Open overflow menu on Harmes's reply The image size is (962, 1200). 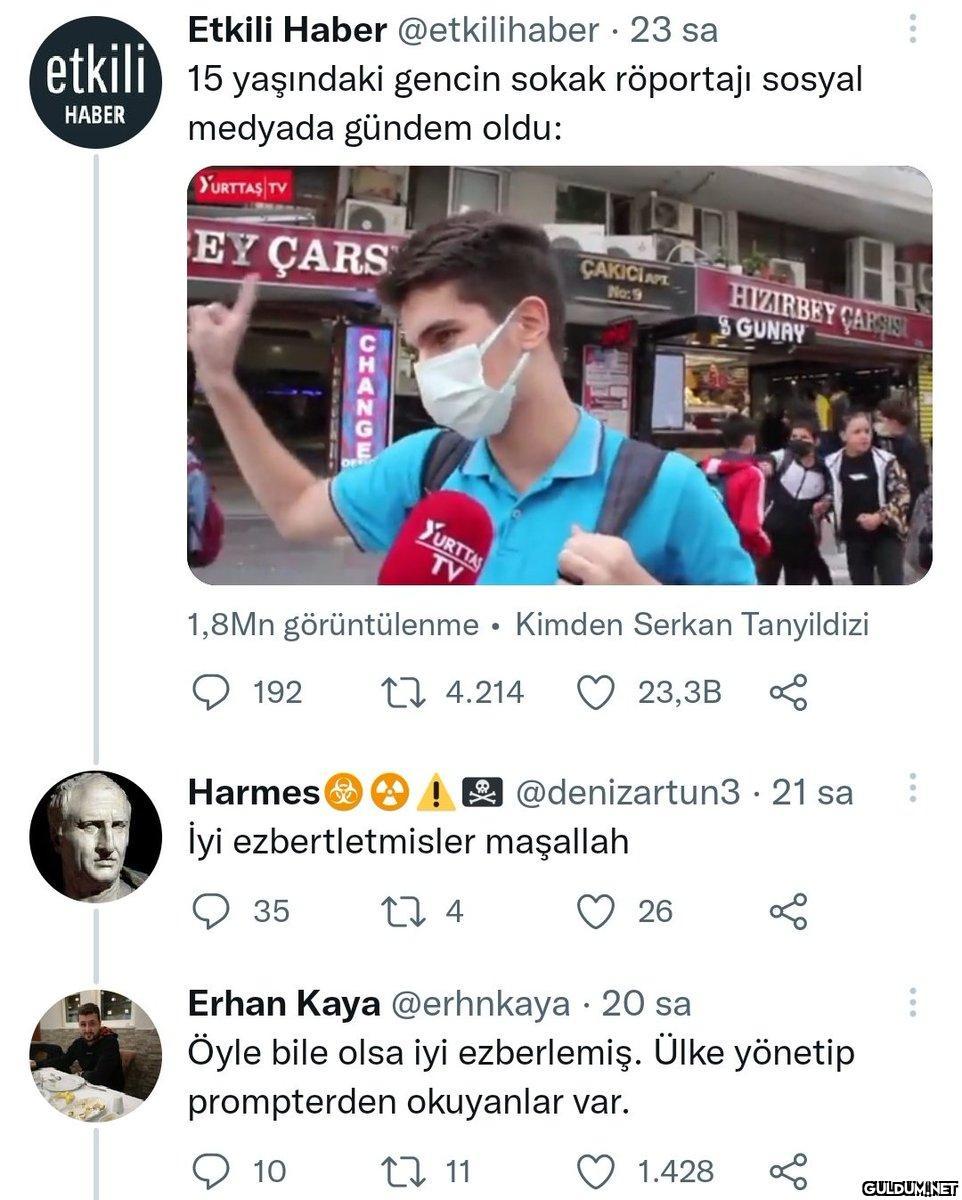click(x=912, y=789)
